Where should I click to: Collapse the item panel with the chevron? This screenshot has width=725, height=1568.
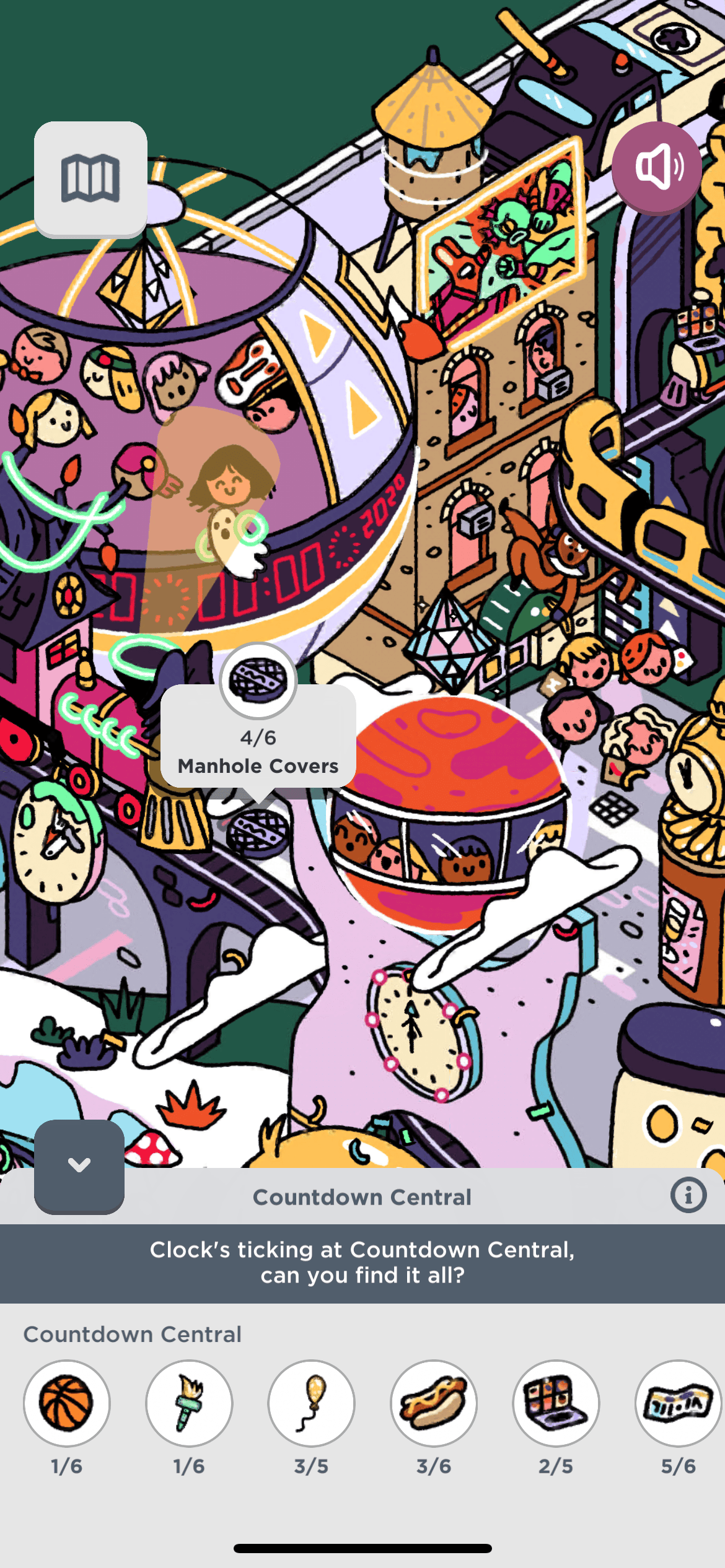(79, 1165)
